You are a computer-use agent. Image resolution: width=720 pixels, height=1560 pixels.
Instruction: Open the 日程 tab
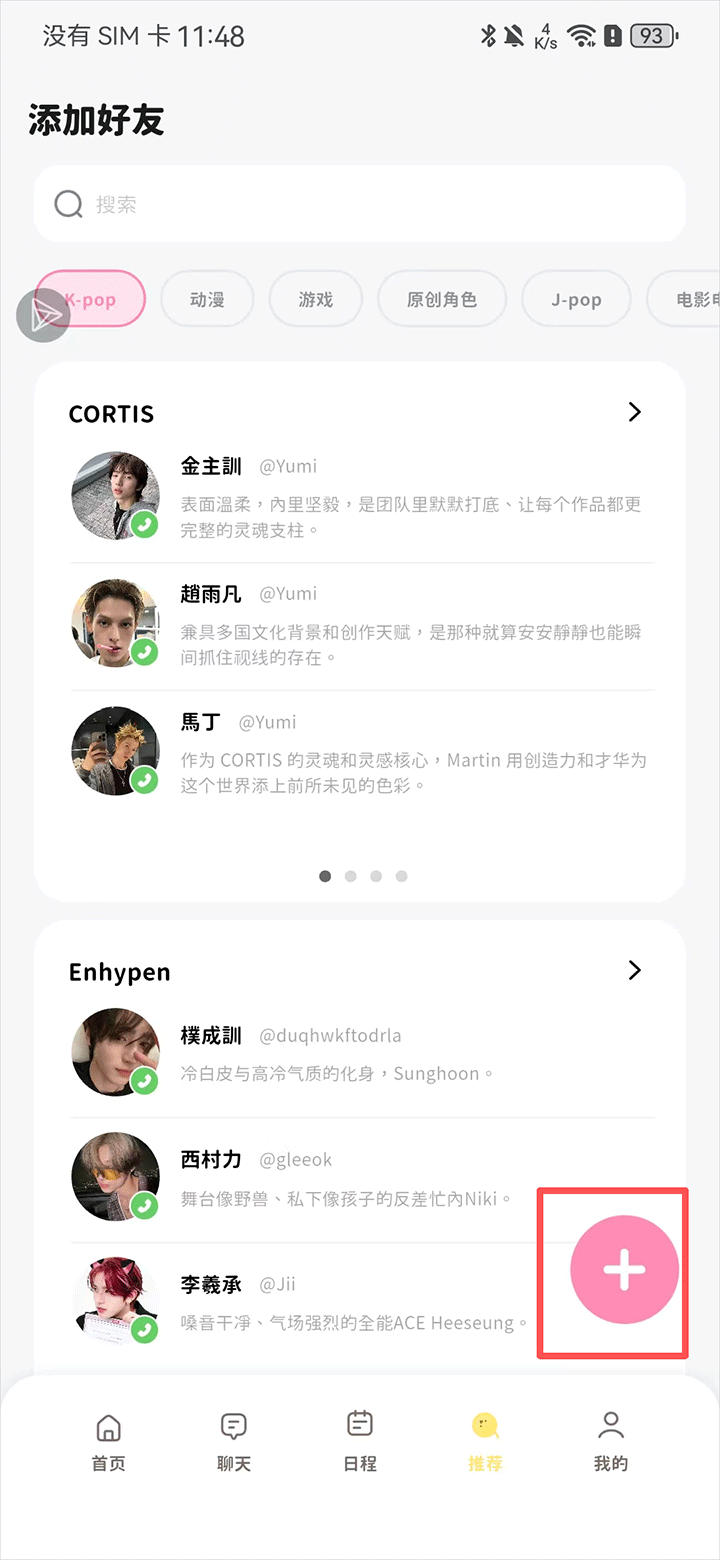pyautogui.click(x=360, y=1441)
